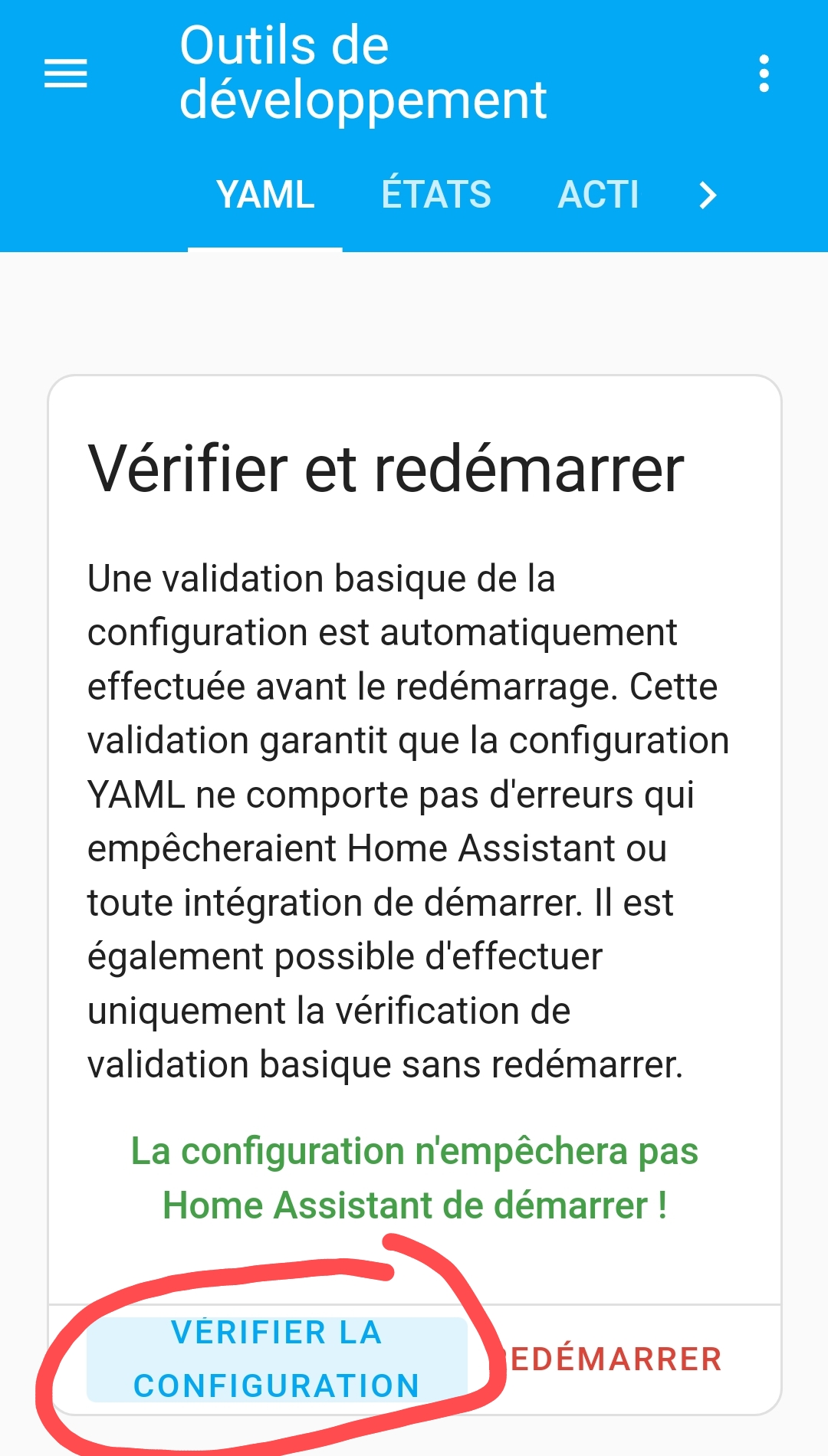Open the three-dot overflow menu

coord(764,74)
